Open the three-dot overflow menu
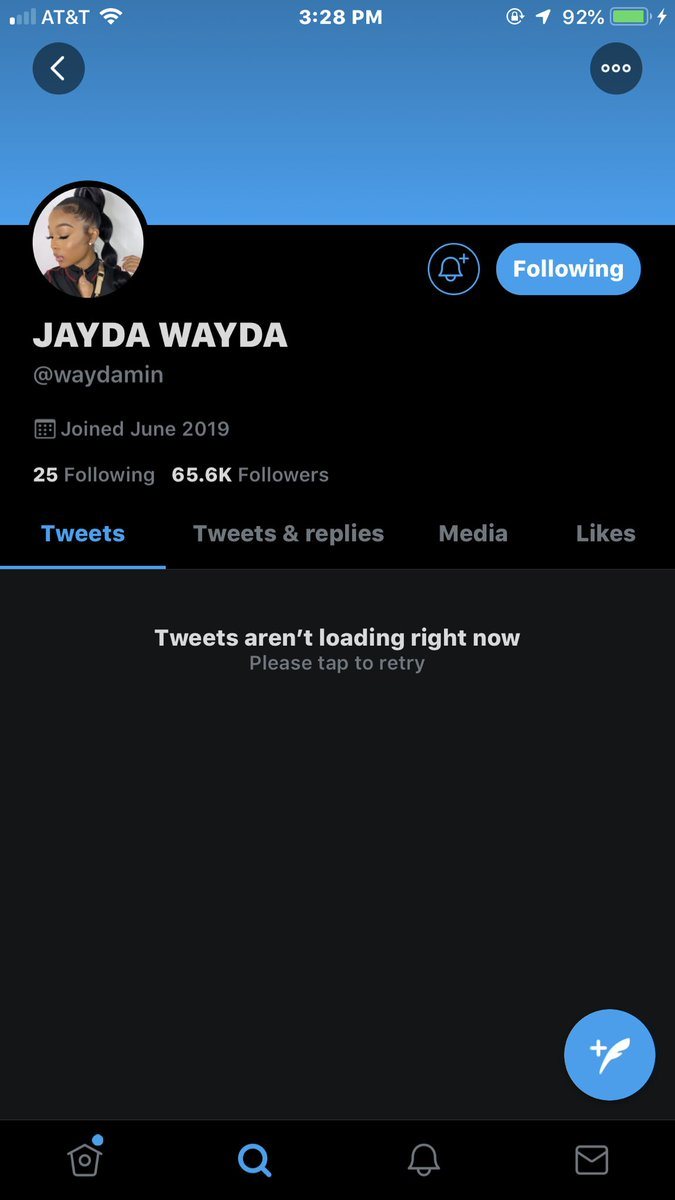 [x=616, y=68]
